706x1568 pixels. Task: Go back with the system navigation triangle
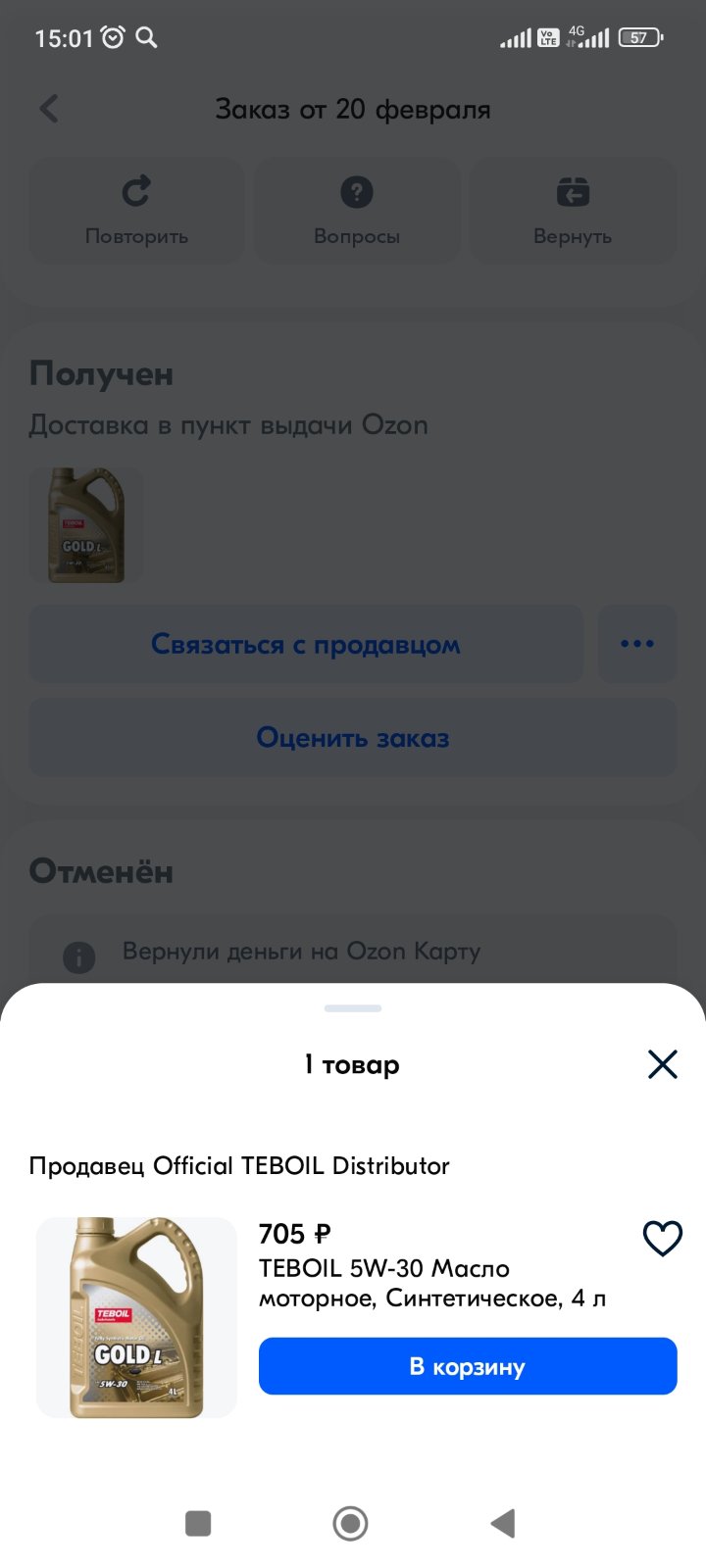pos(503,1523)
